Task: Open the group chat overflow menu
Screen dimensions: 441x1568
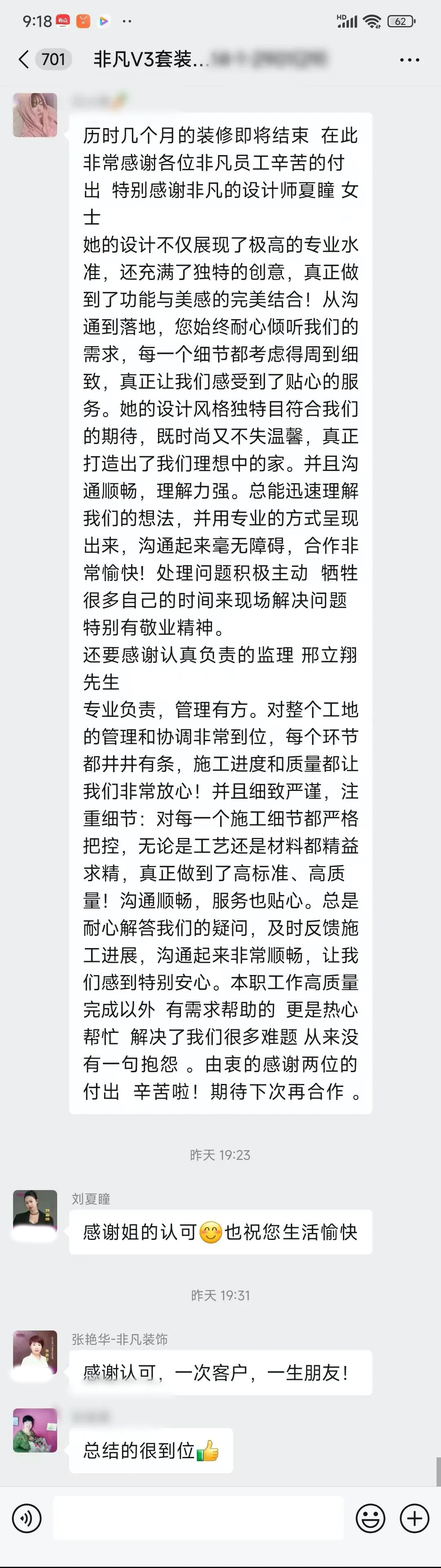Action: point(409,60)
